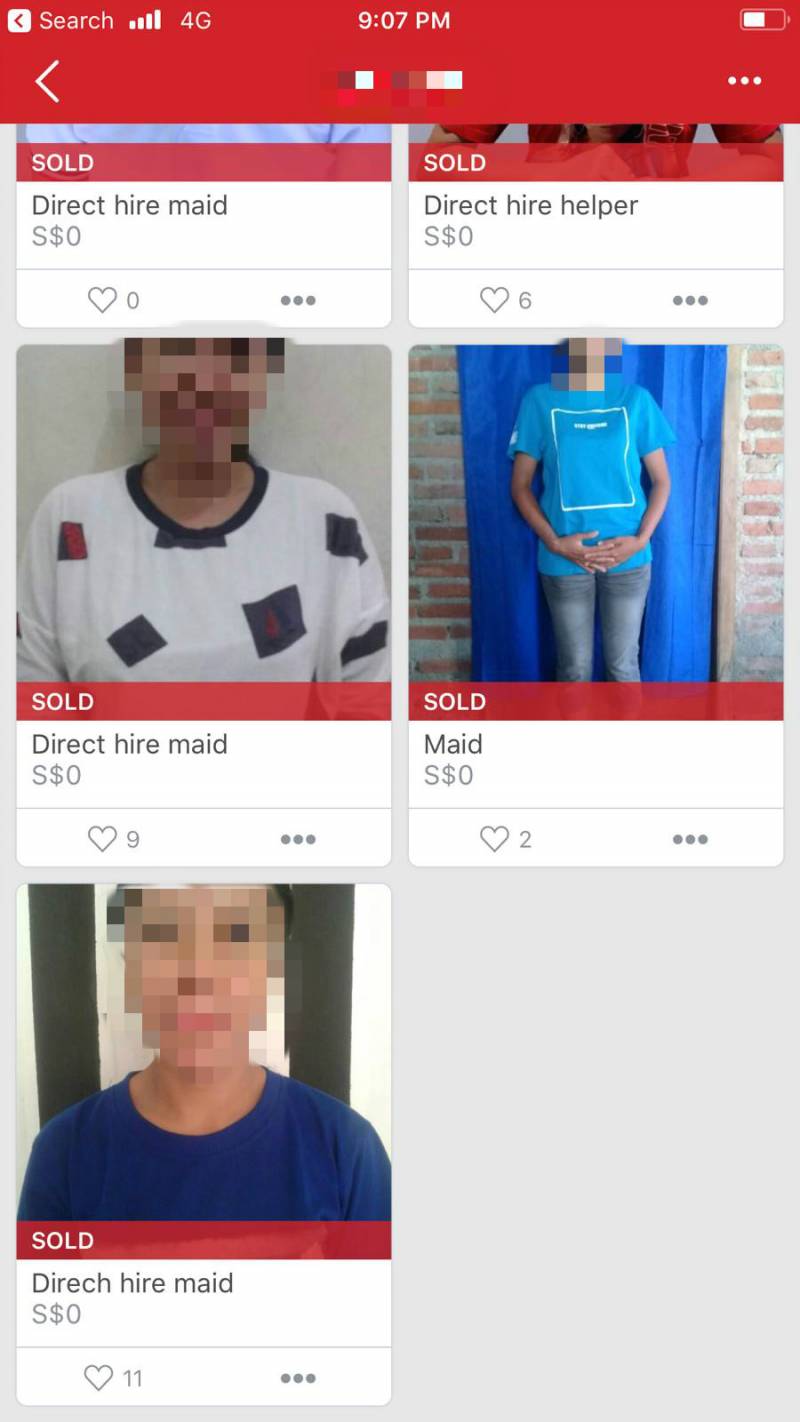Return to Search via status bar link
Viewport: 800px width, 1422px height.
pos(60,20)
